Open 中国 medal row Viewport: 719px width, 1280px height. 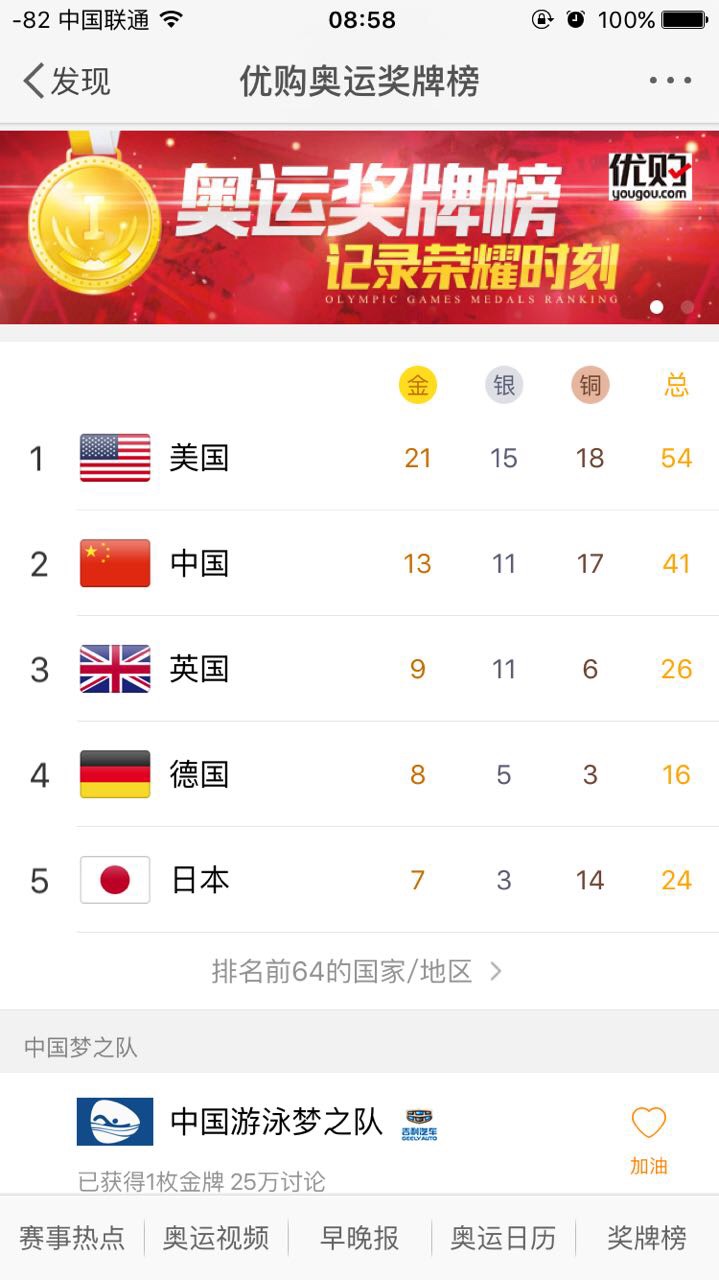point(360,563)
